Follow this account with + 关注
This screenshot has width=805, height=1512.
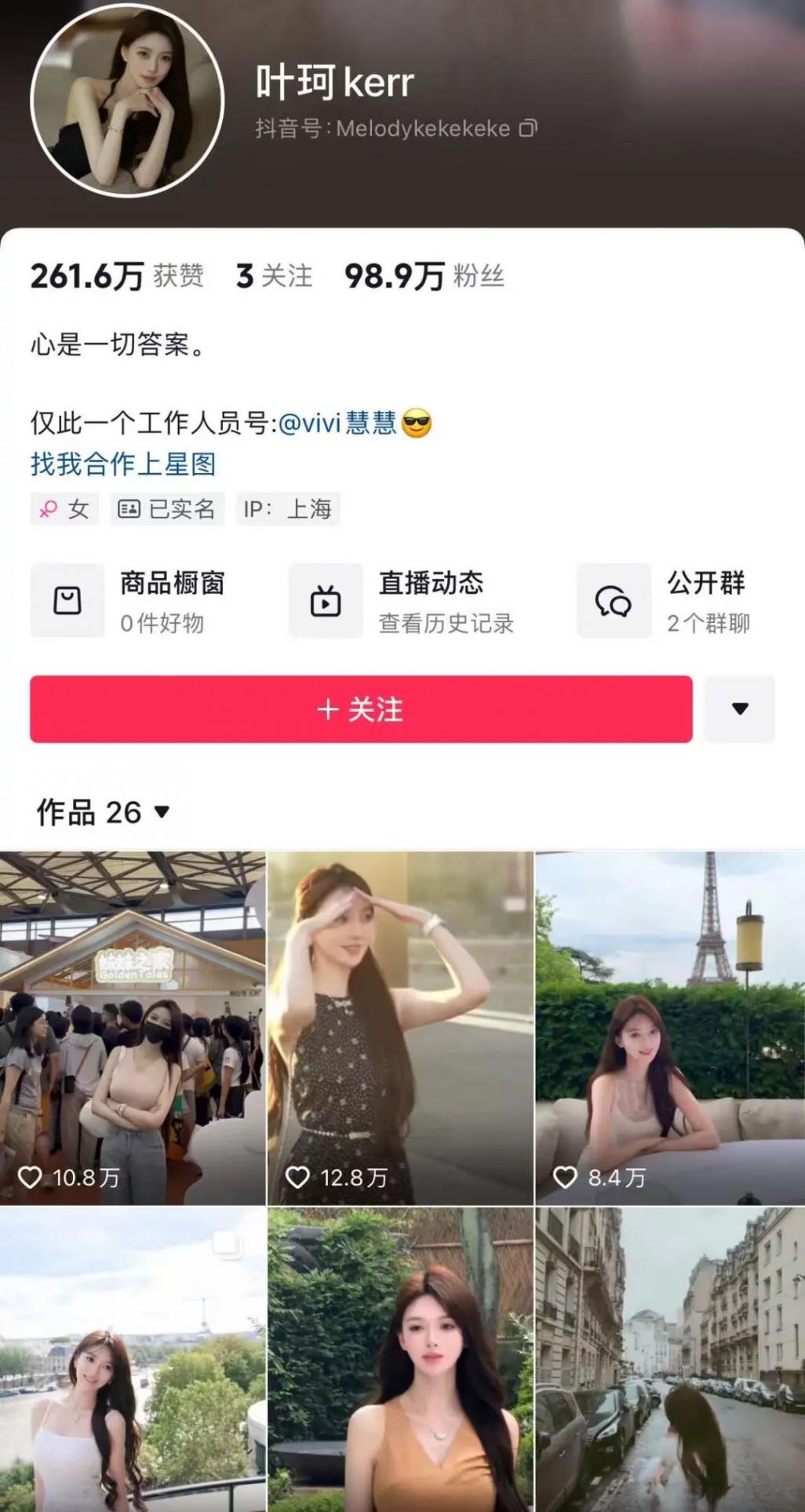coord(361,709)
